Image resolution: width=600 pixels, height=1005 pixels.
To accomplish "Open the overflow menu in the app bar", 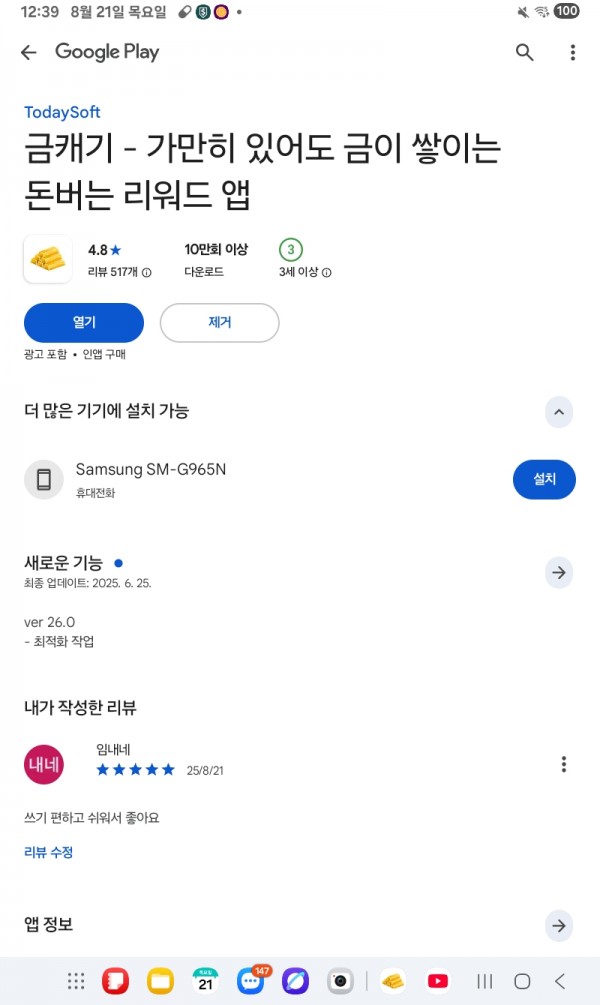I will tap(572, 53).
